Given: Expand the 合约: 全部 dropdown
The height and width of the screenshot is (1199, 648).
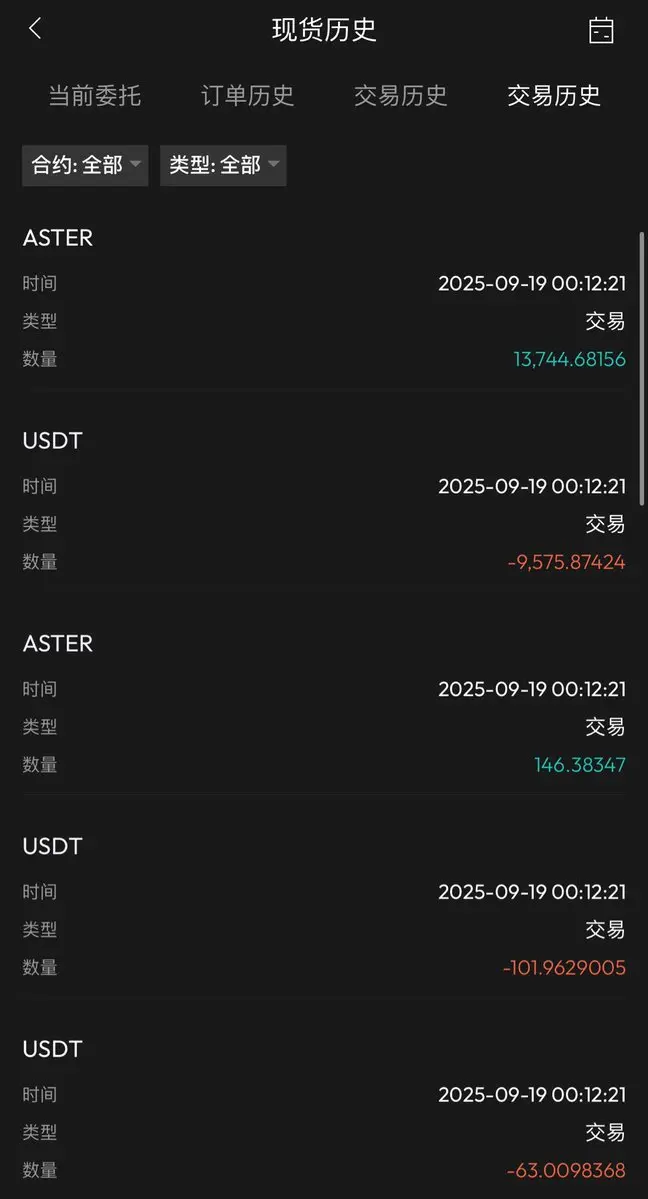Looking at the screenshot, I should (x=85, y=165).
